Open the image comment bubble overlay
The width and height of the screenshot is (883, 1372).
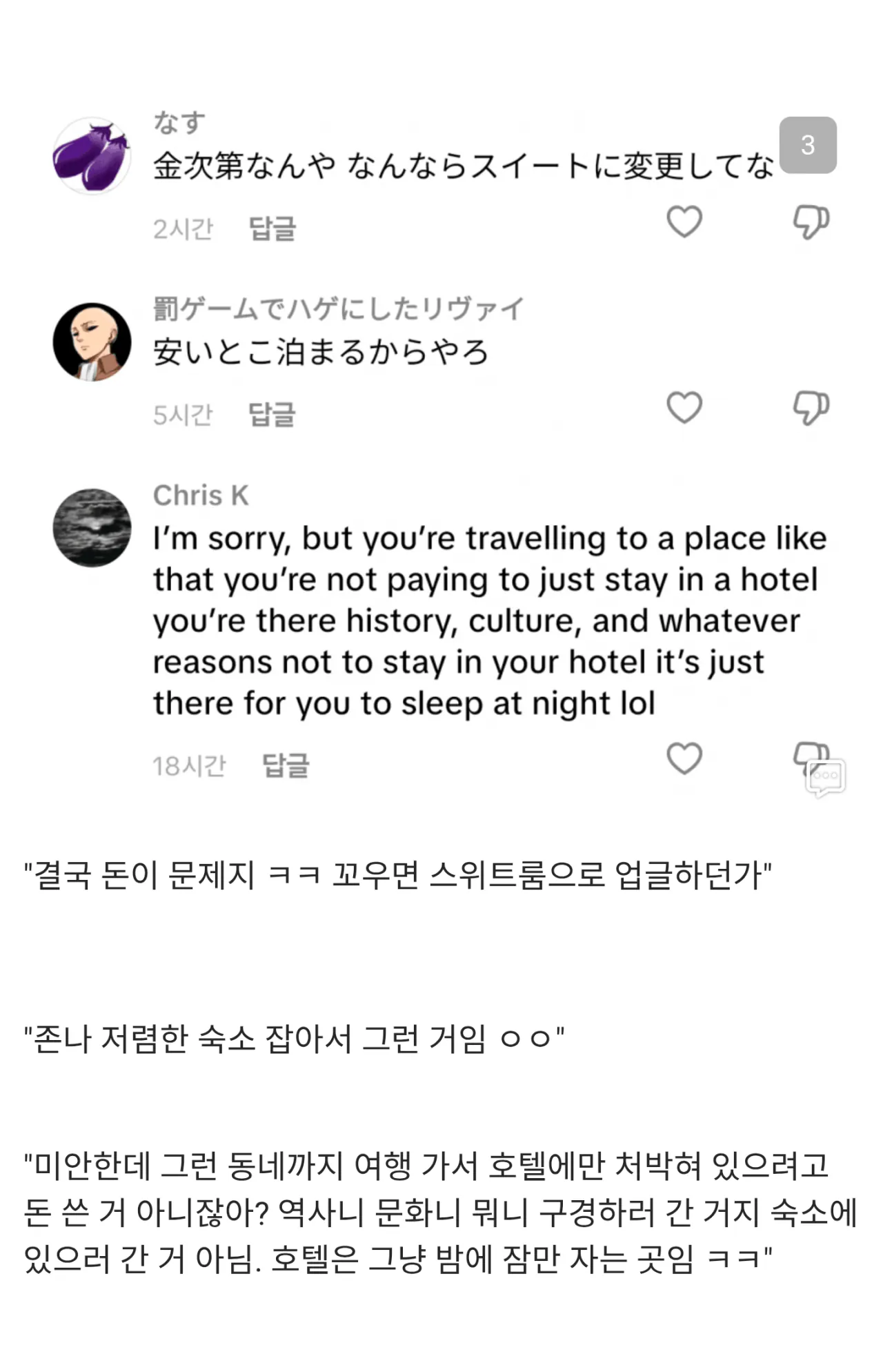pos(826,778)
